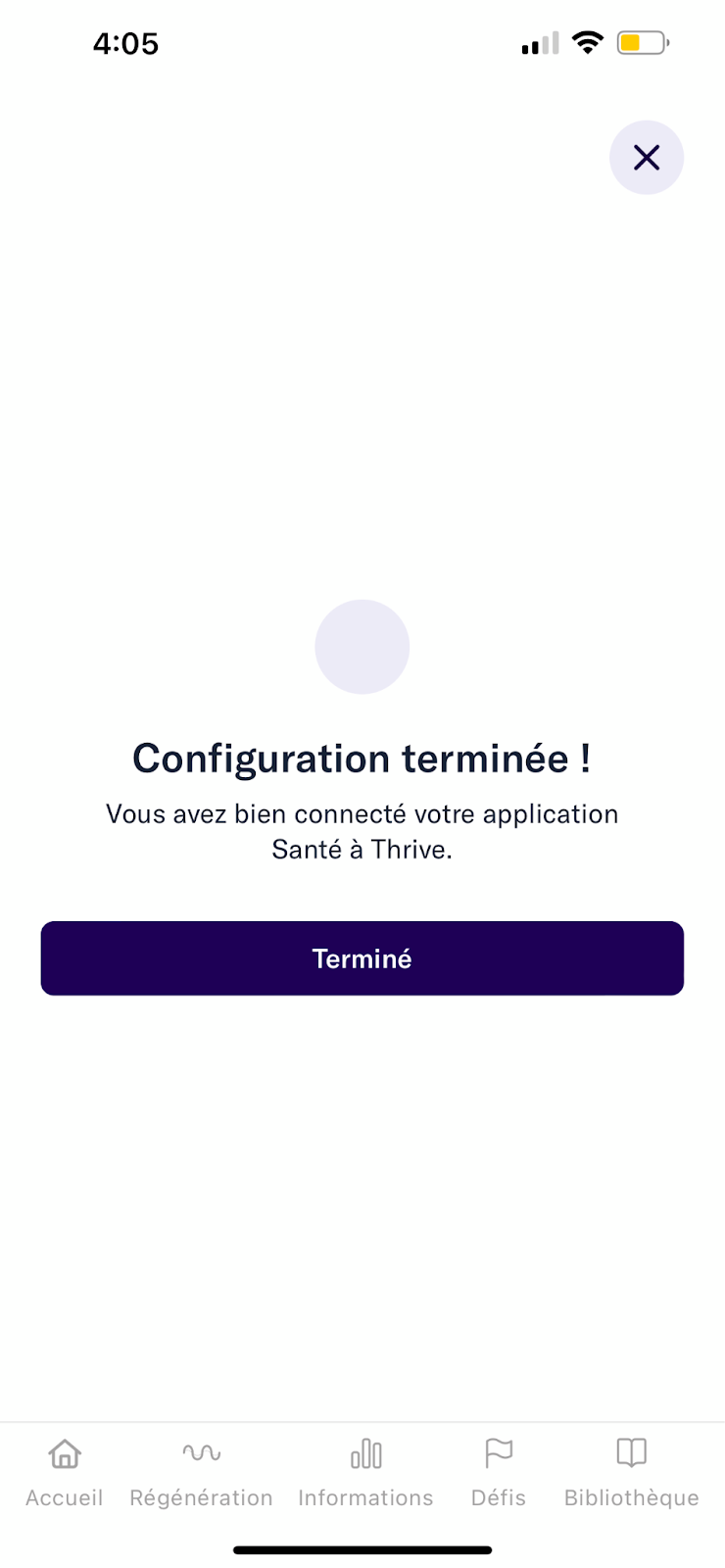725x1568 pixels.
Task: Open the Informations tab
Action: coord(365,1473)
